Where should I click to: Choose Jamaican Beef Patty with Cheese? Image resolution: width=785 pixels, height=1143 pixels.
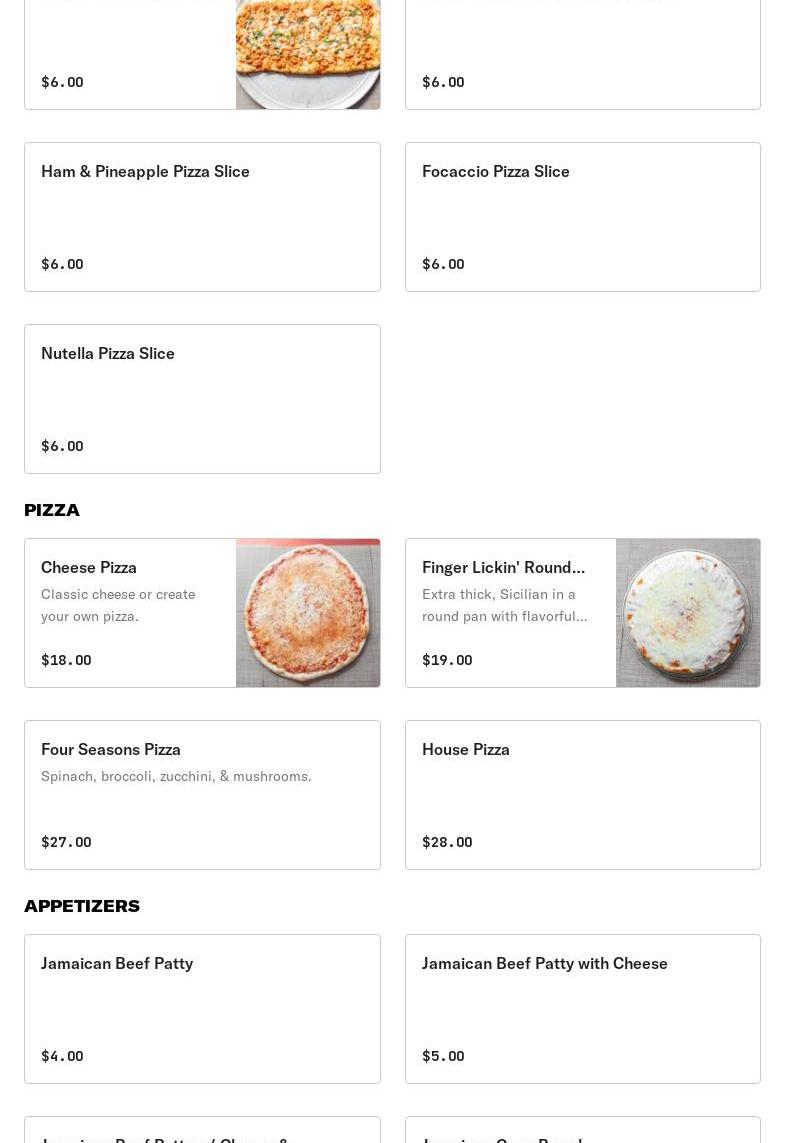(x=582, y=1009)
